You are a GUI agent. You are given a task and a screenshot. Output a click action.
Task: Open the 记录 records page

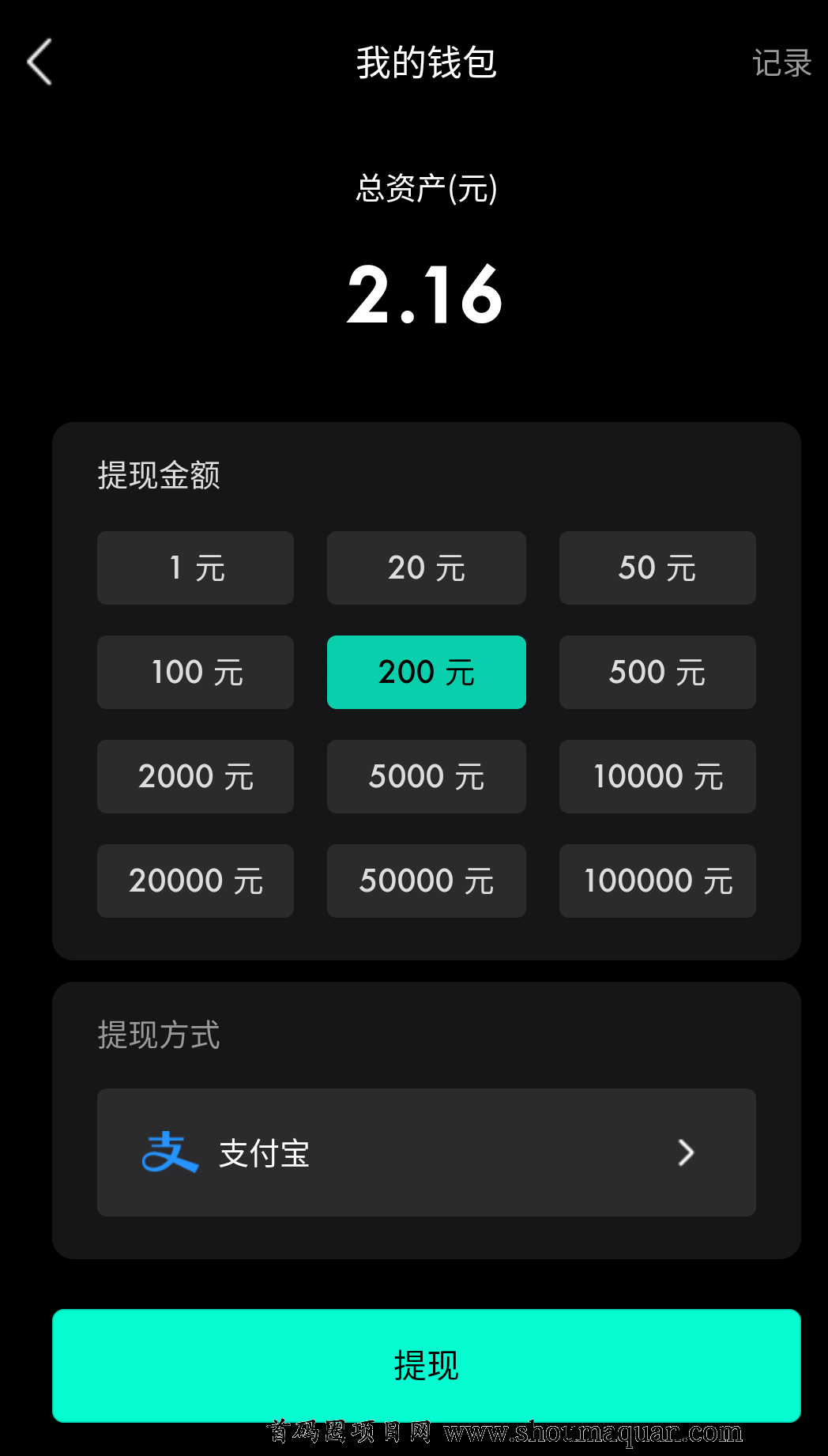click(x=781, y=63)
